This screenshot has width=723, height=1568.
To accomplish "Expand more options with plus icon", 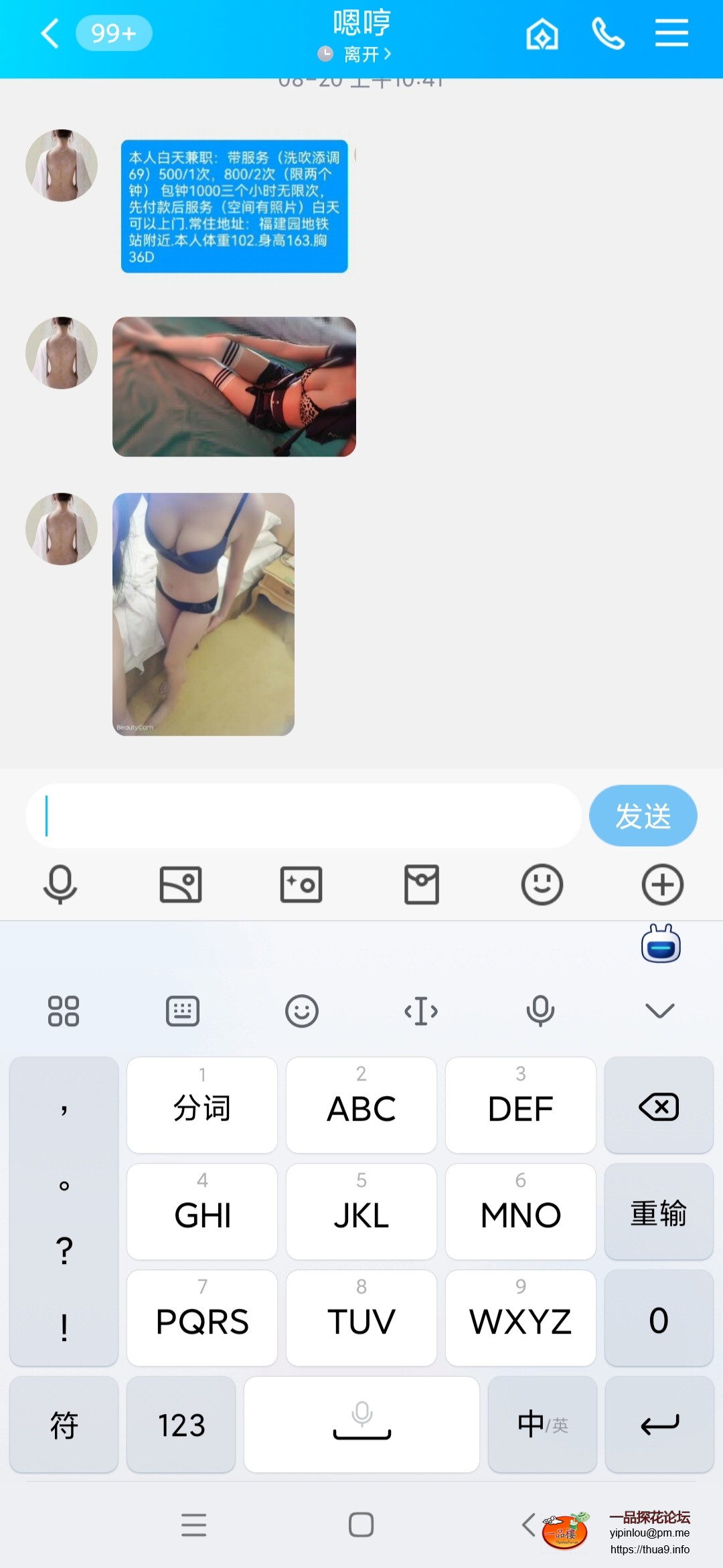I will click(x=662, y=884).
